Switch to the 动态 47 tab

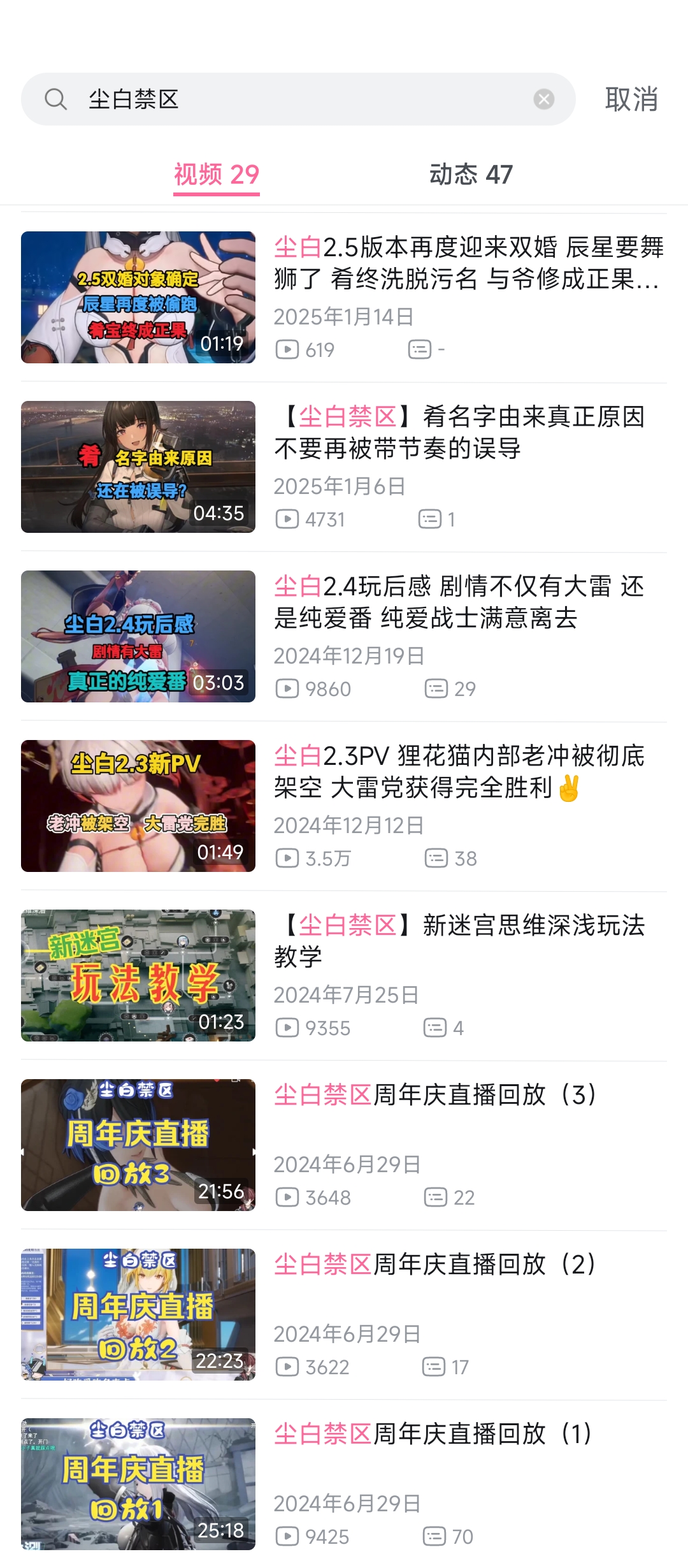pos(471,175)
